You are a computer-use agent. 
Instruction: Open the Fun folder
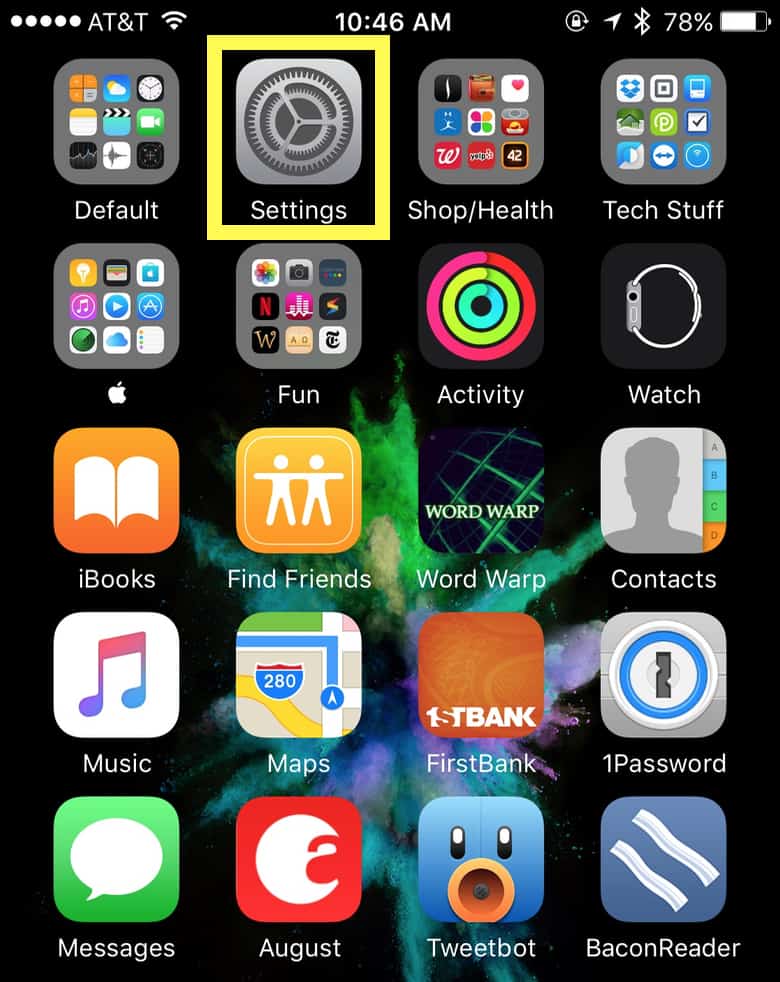point(298,306)
